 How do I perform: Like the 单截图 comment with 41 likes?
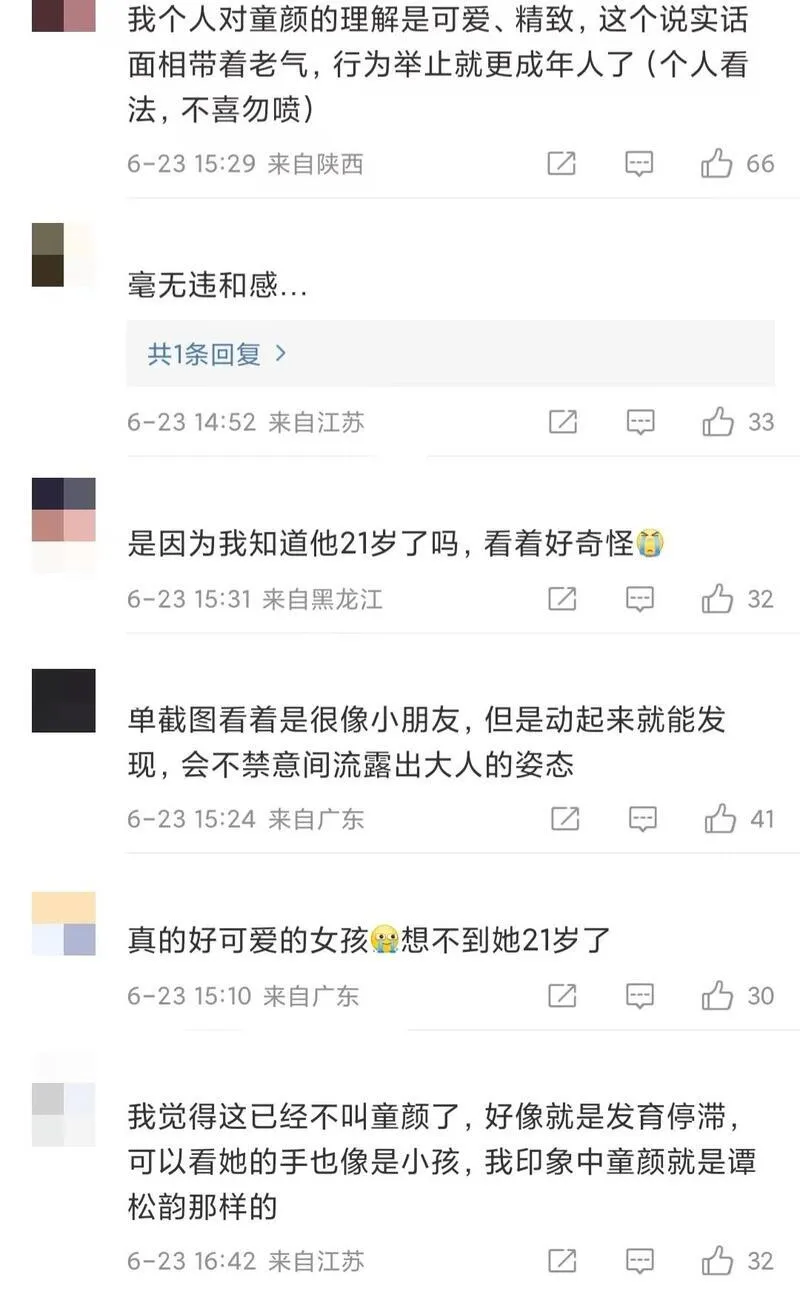point(719,819)
